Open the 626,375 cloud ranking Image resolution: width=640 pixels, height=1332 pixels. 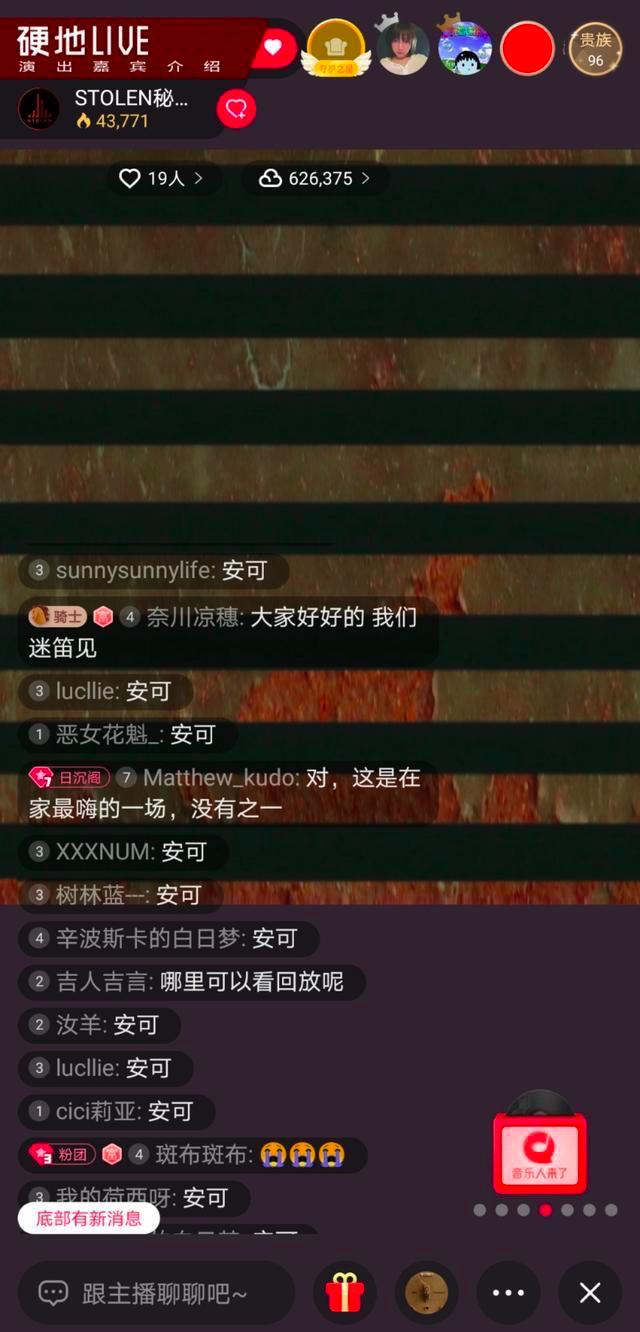pos(315,179)
